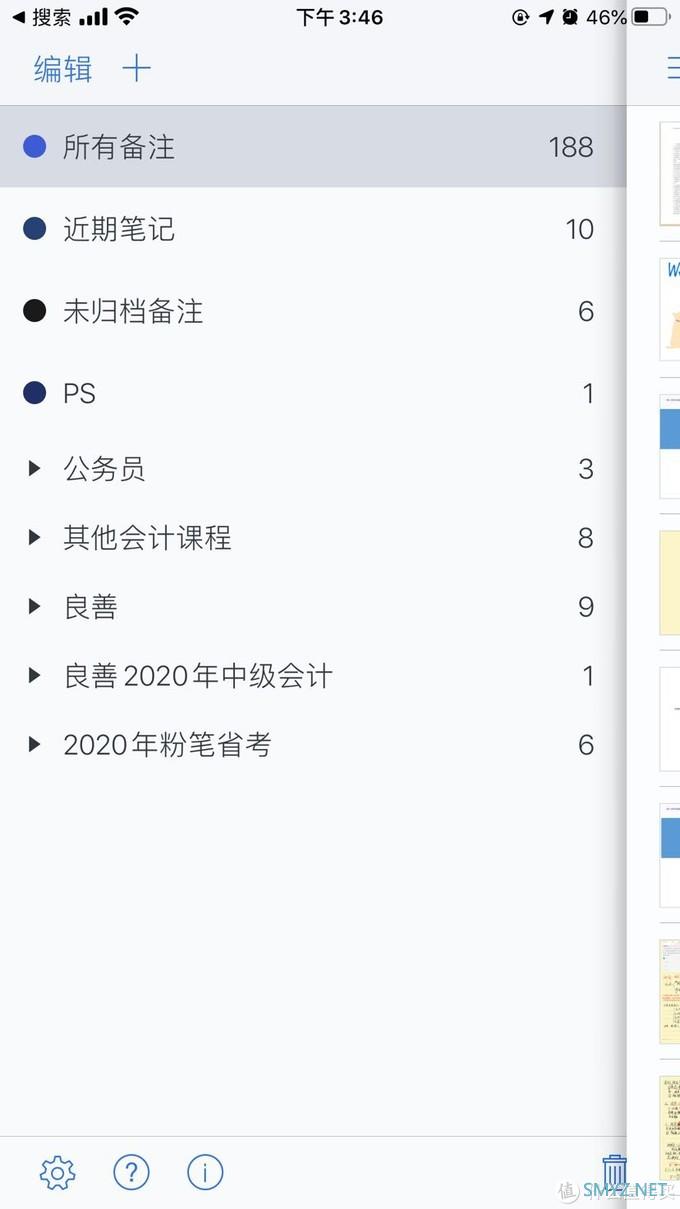Screen dimensions: 680x1209
Task: Expand the 公务员 folder
Action: 35,468
